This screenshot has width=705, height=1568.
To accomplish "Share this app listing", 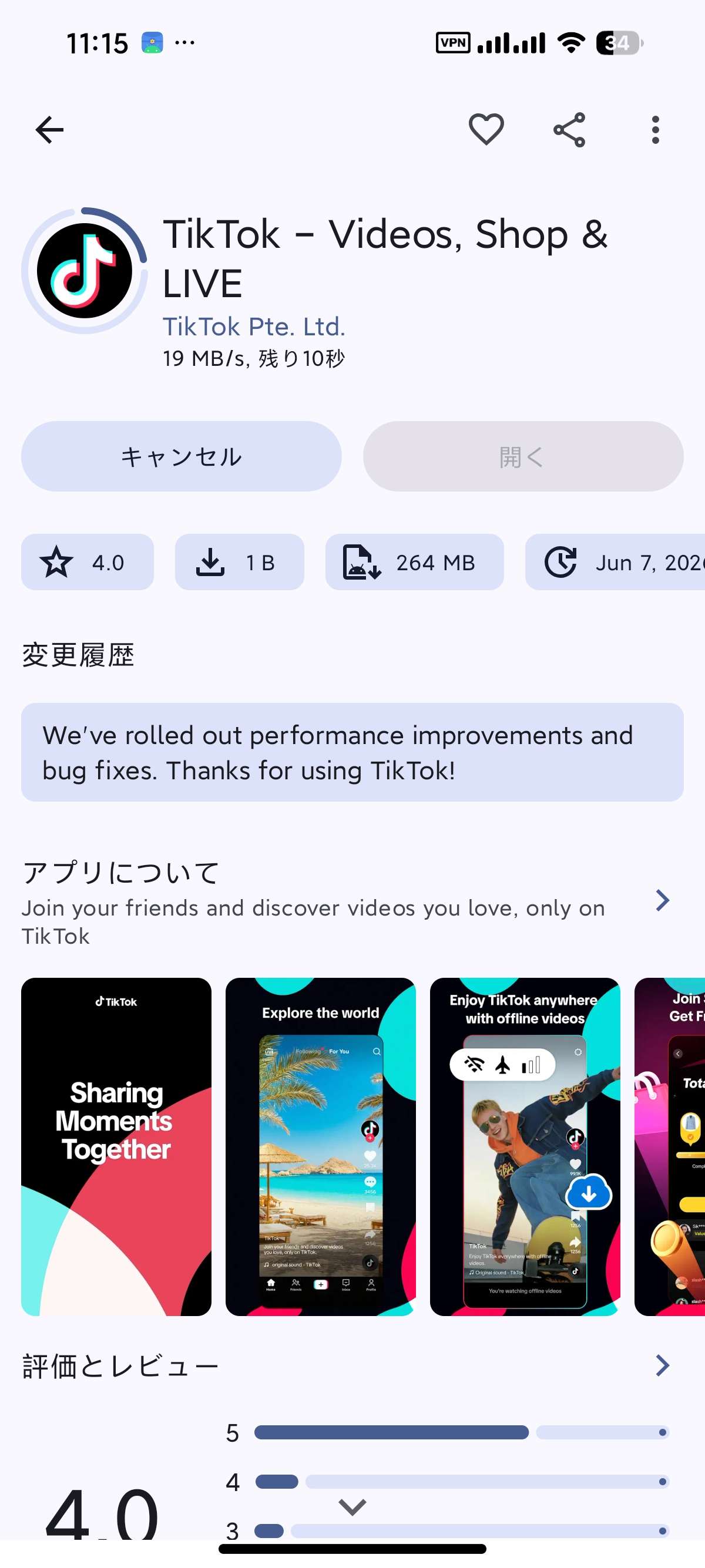I will click(569, 130).
